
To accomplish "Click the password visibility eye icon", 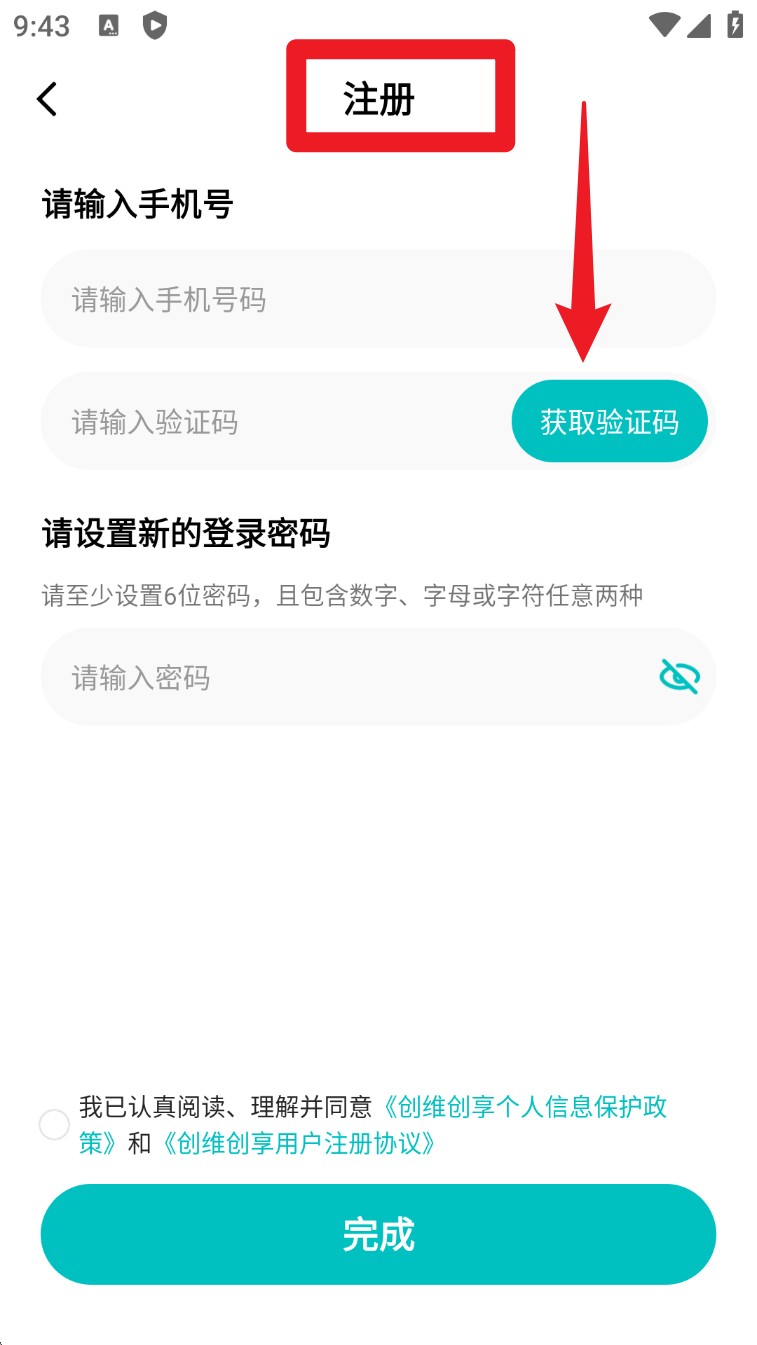I will click(679, 676).
